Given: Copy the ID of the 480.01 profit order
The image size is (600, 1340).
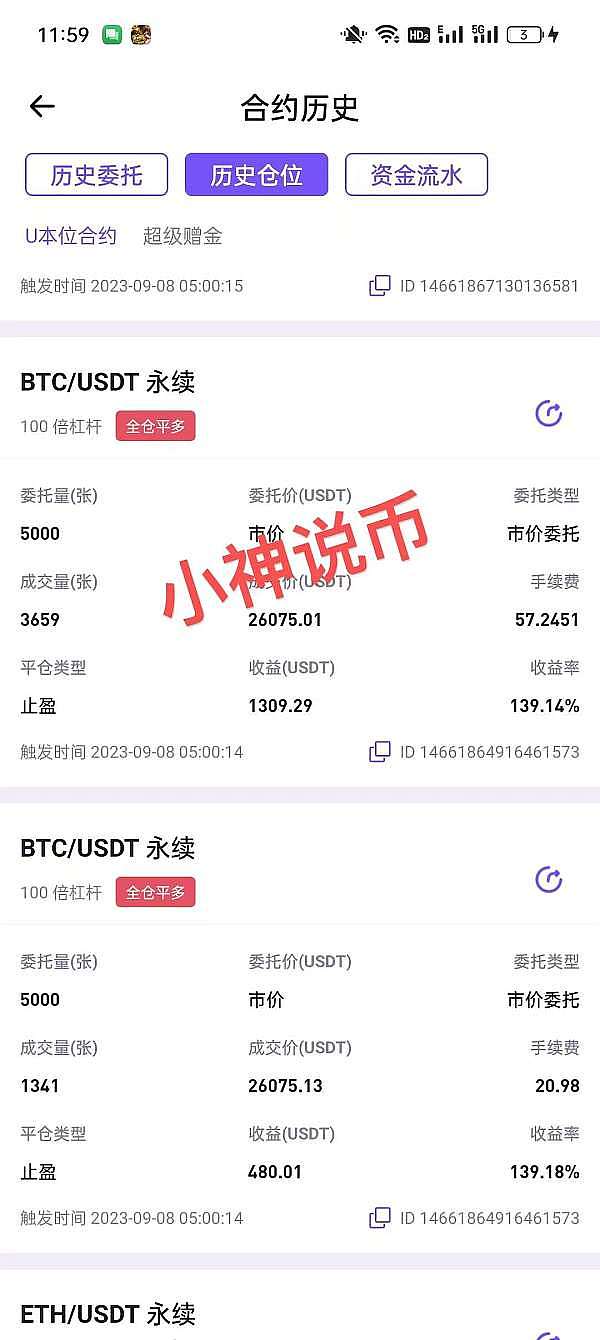Looking at the screenshot, I should tap(380, 1218).
